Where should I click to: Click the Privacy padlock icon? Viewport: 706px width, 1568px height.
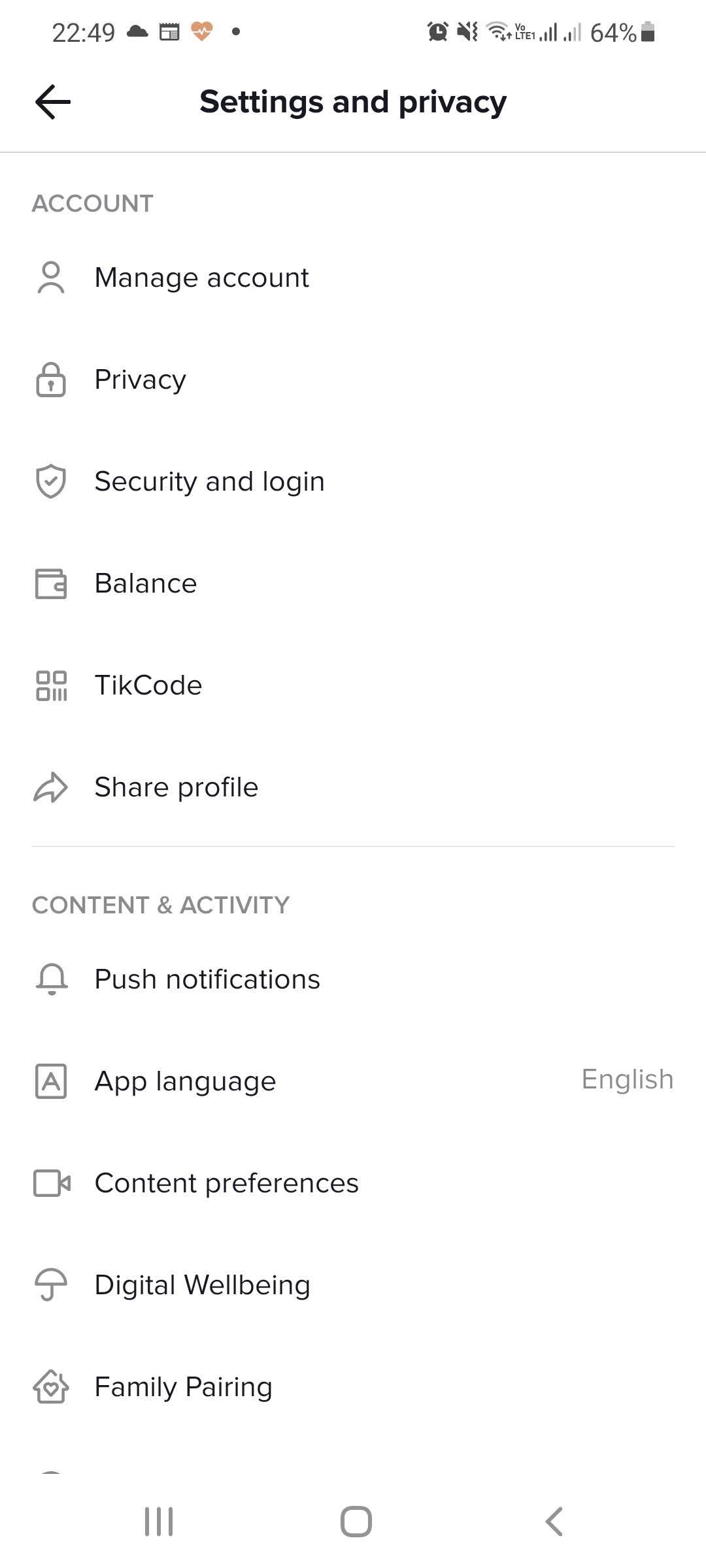(x=50, y=380)
